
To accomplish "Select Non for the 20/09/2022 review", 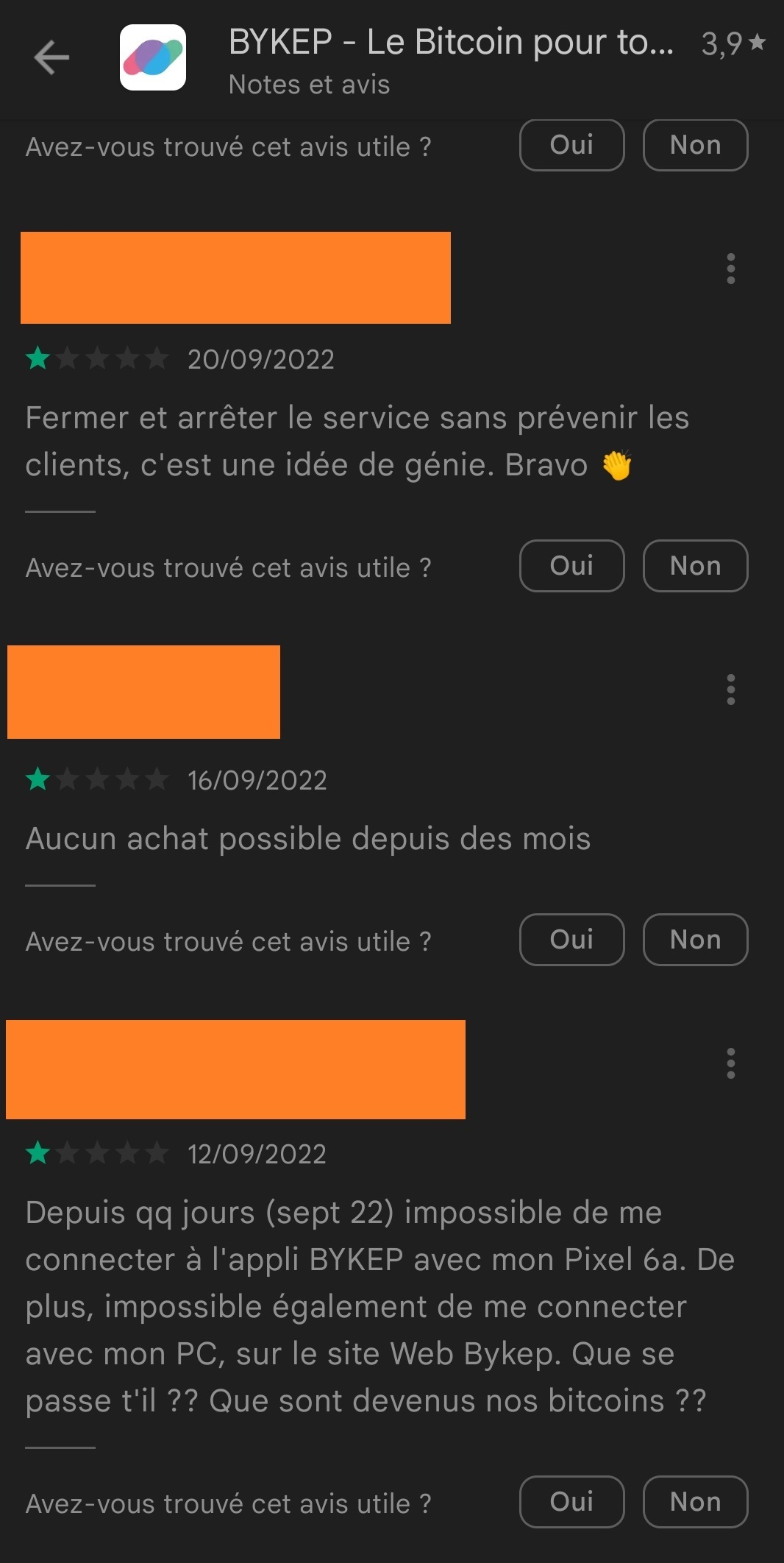I will pyautogui.click(x=695, y=566).
